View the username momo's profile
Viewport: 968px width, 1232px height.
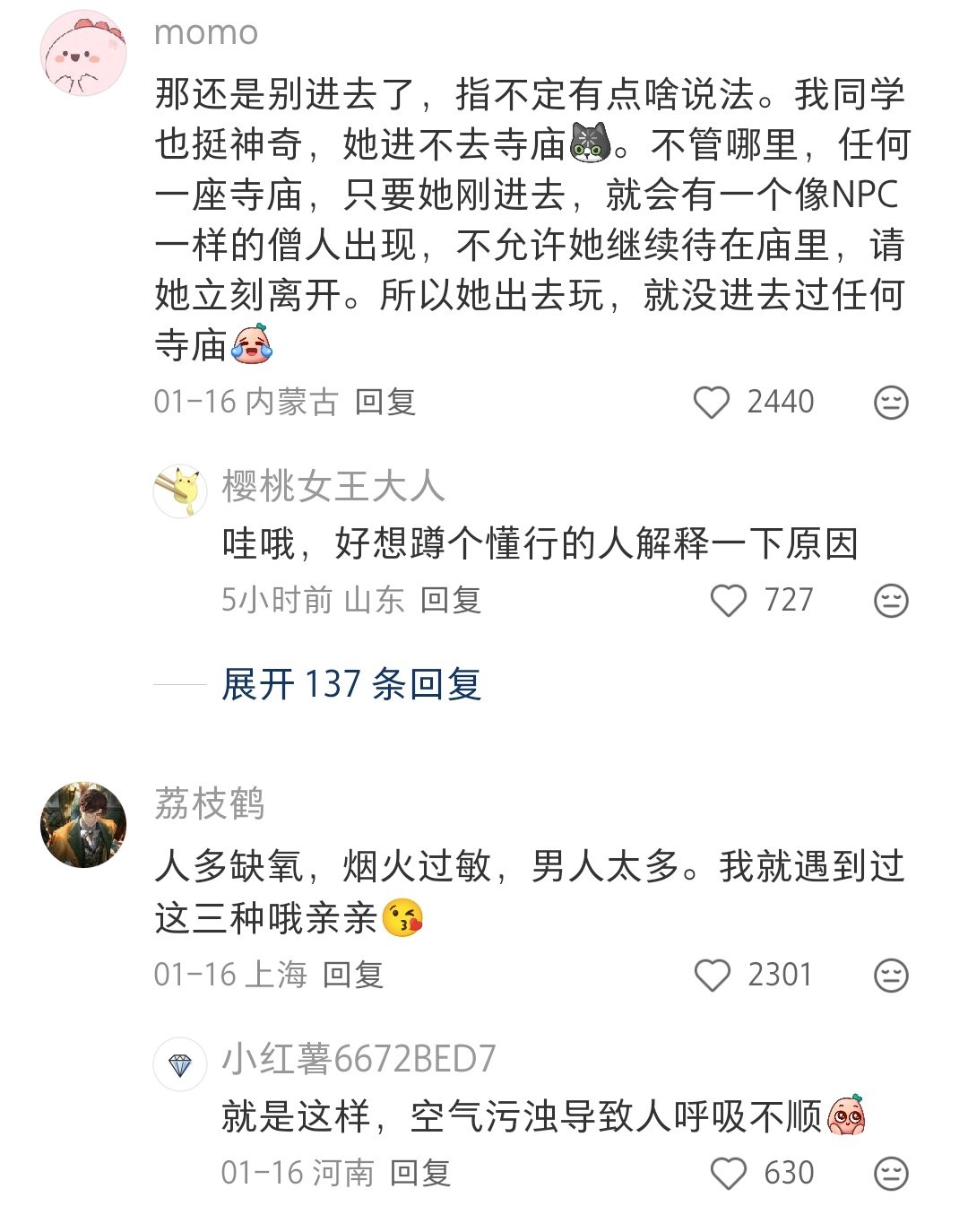coord(206,33)
